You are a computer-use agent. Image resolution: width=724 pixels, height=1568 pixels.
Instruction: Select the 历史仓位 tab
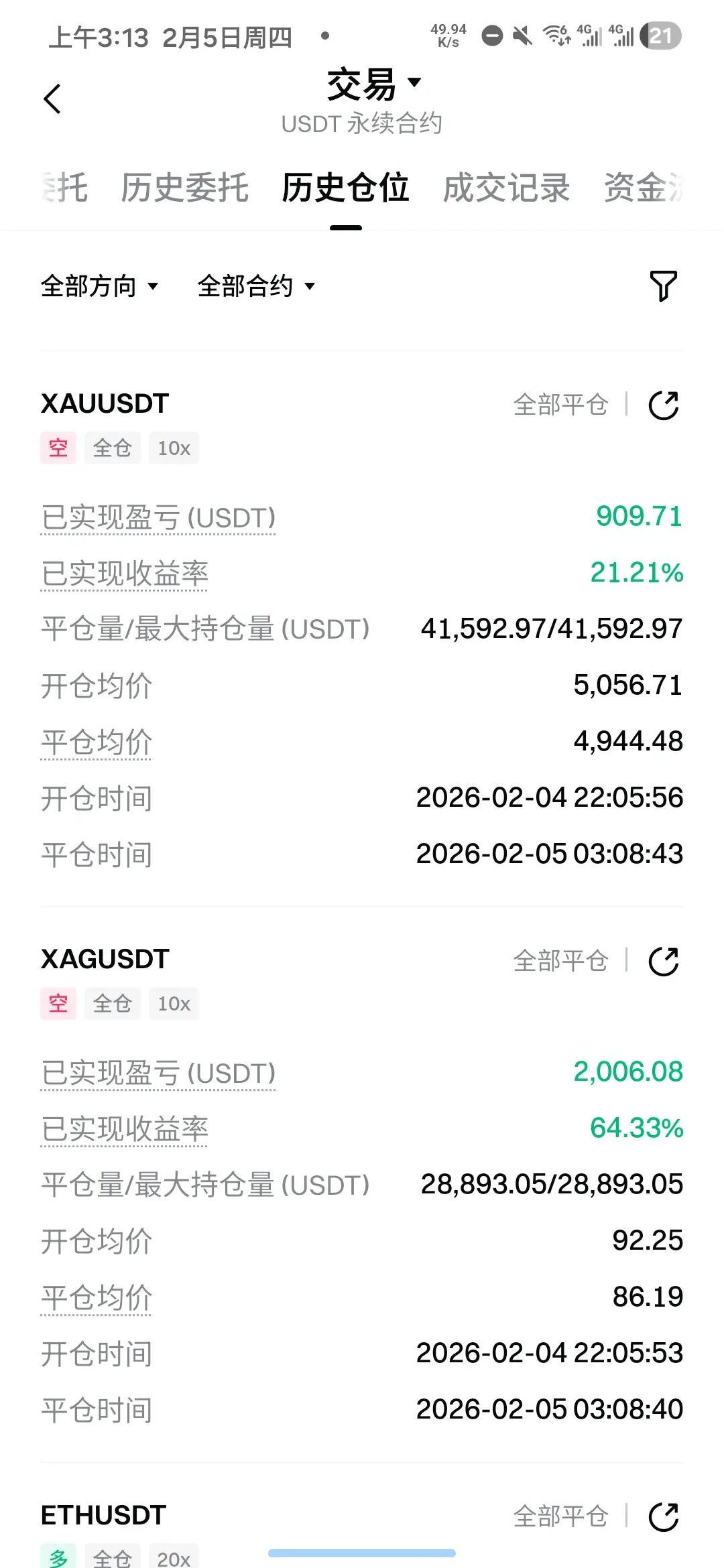coord(345,188)
